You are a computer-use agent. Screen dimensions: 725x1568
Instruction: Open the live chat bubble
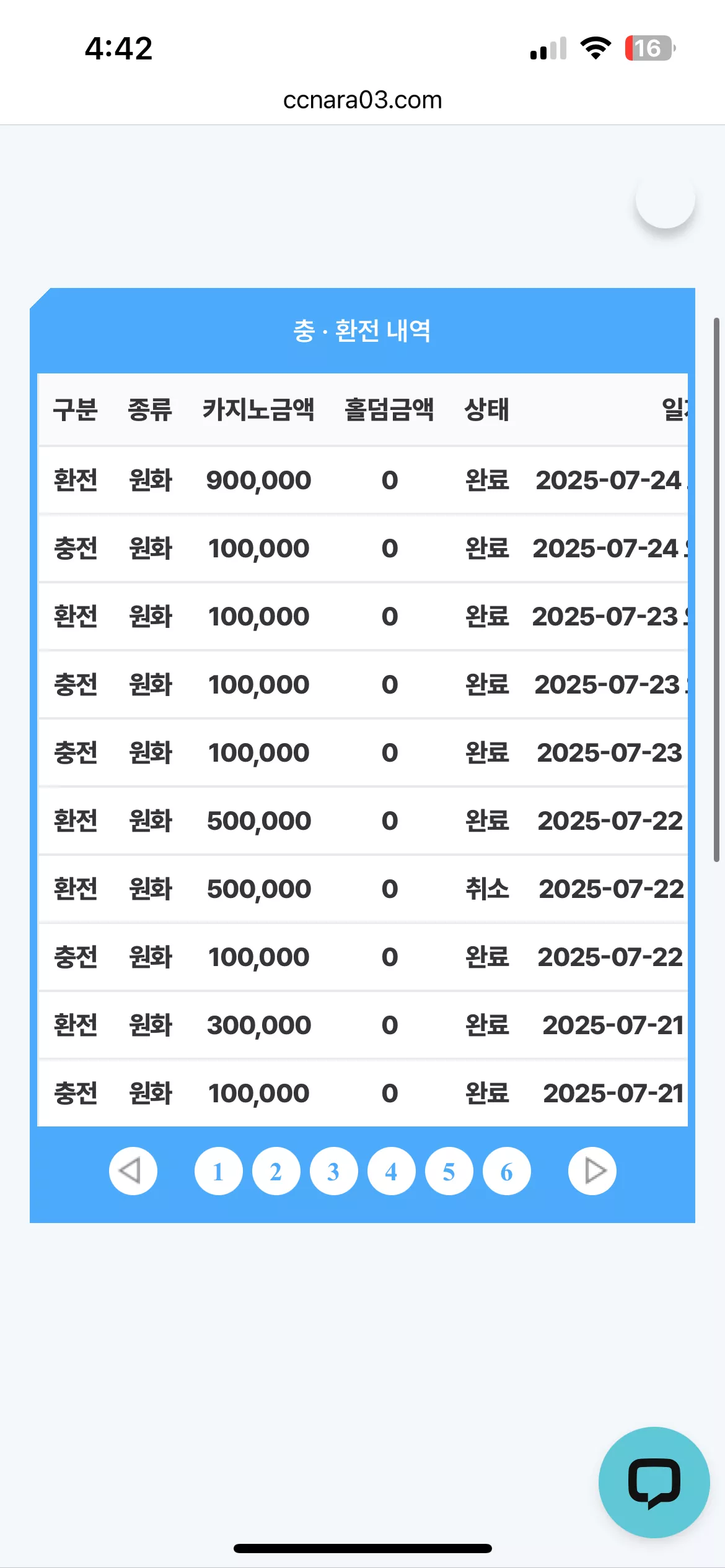coord(654,1482)
